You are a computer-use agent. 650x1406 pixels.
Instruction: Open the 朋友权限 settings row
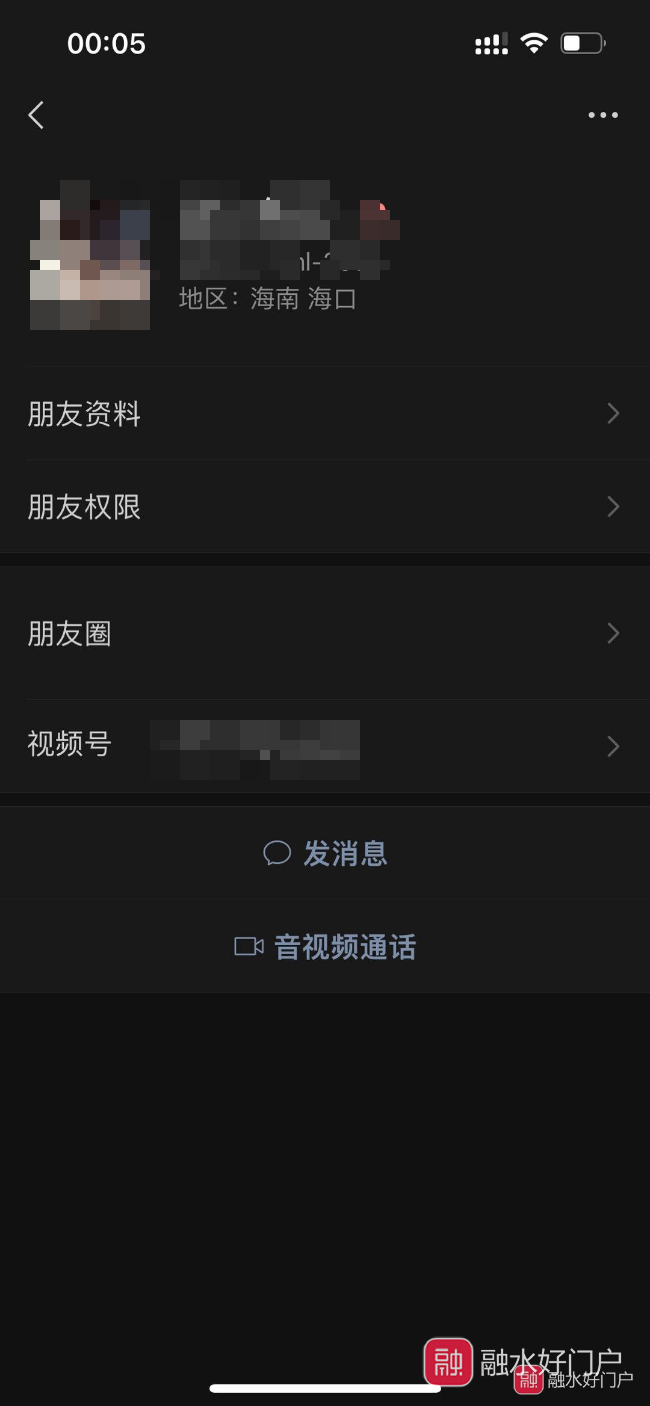click(325, 507)
